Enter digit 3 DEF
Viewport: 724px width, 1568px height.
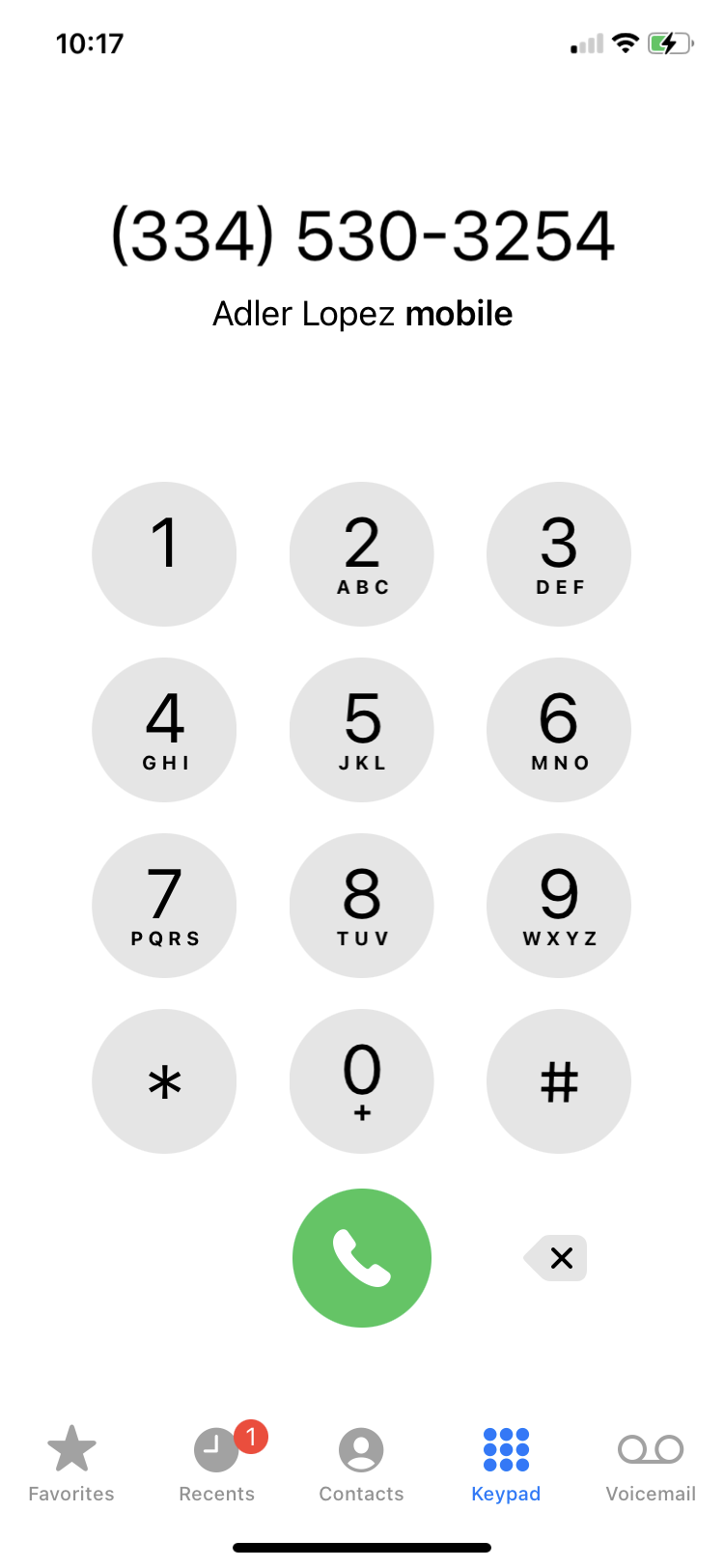point(559,554)
